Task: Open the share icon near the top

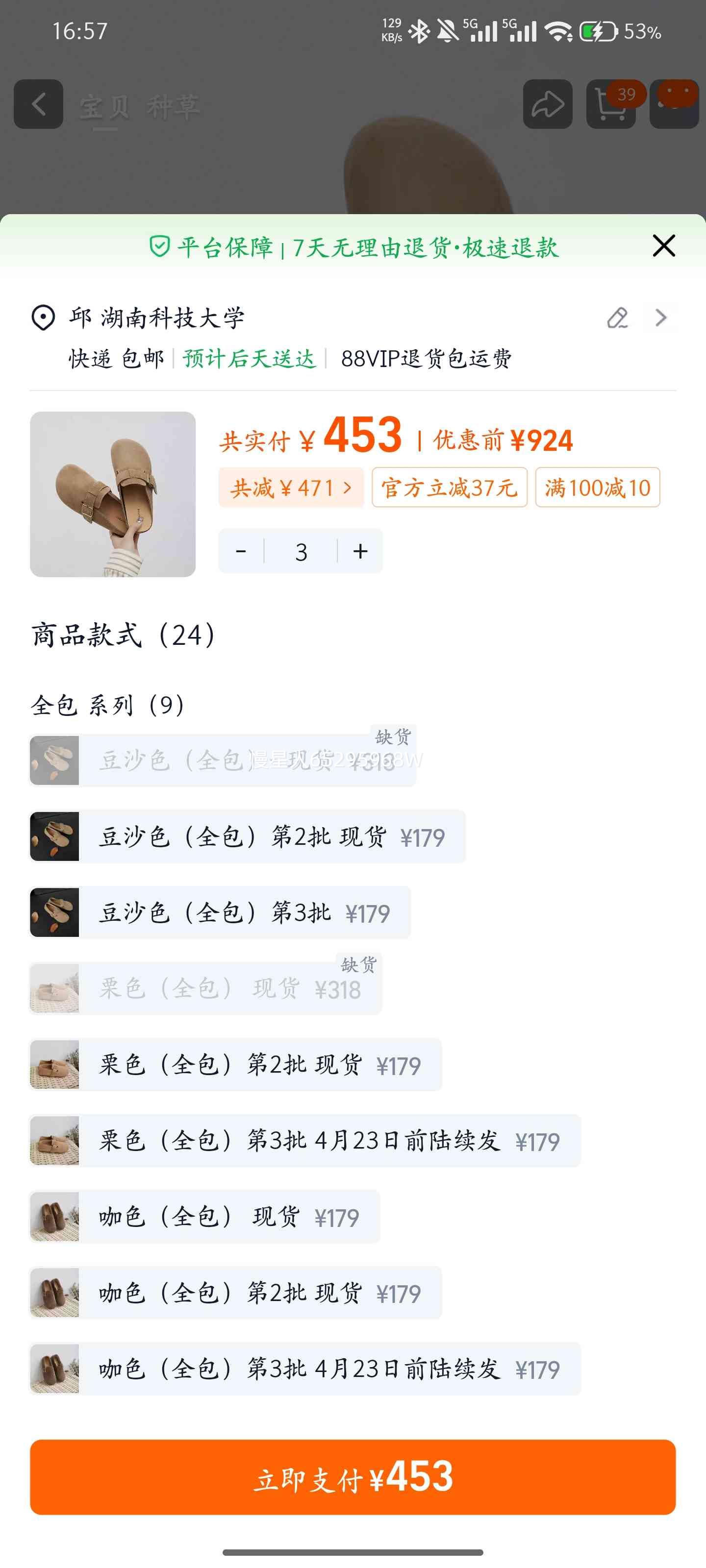Action: (x=548, y=103)
